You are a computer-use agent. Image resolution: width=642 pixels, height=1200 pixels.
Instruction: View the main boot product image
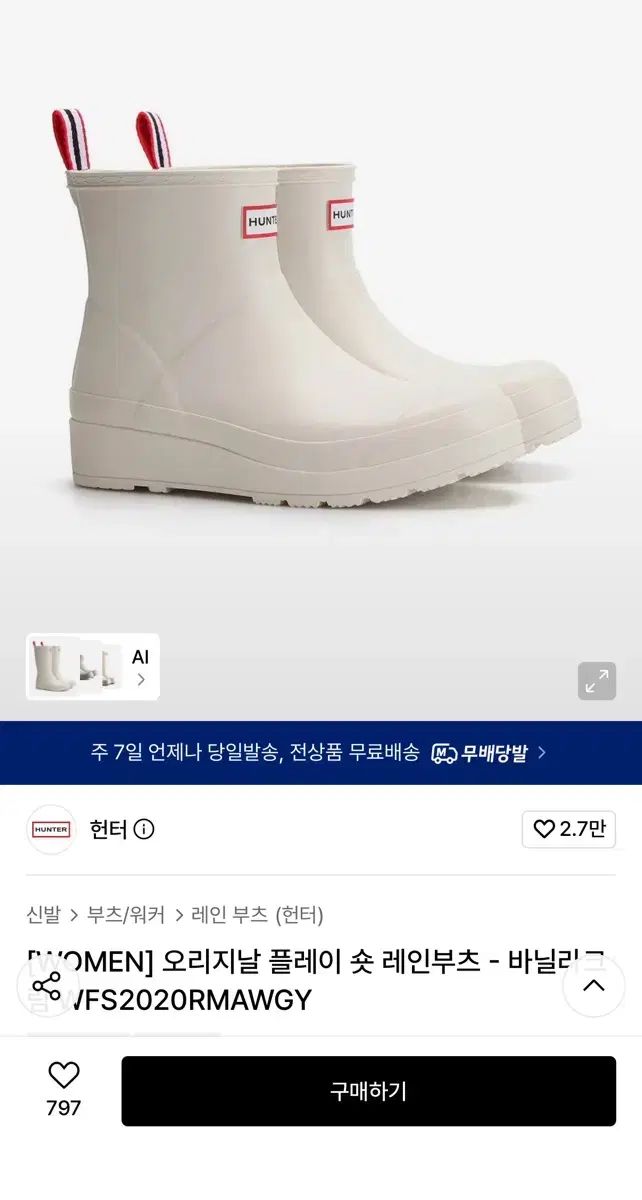(321, 310)
